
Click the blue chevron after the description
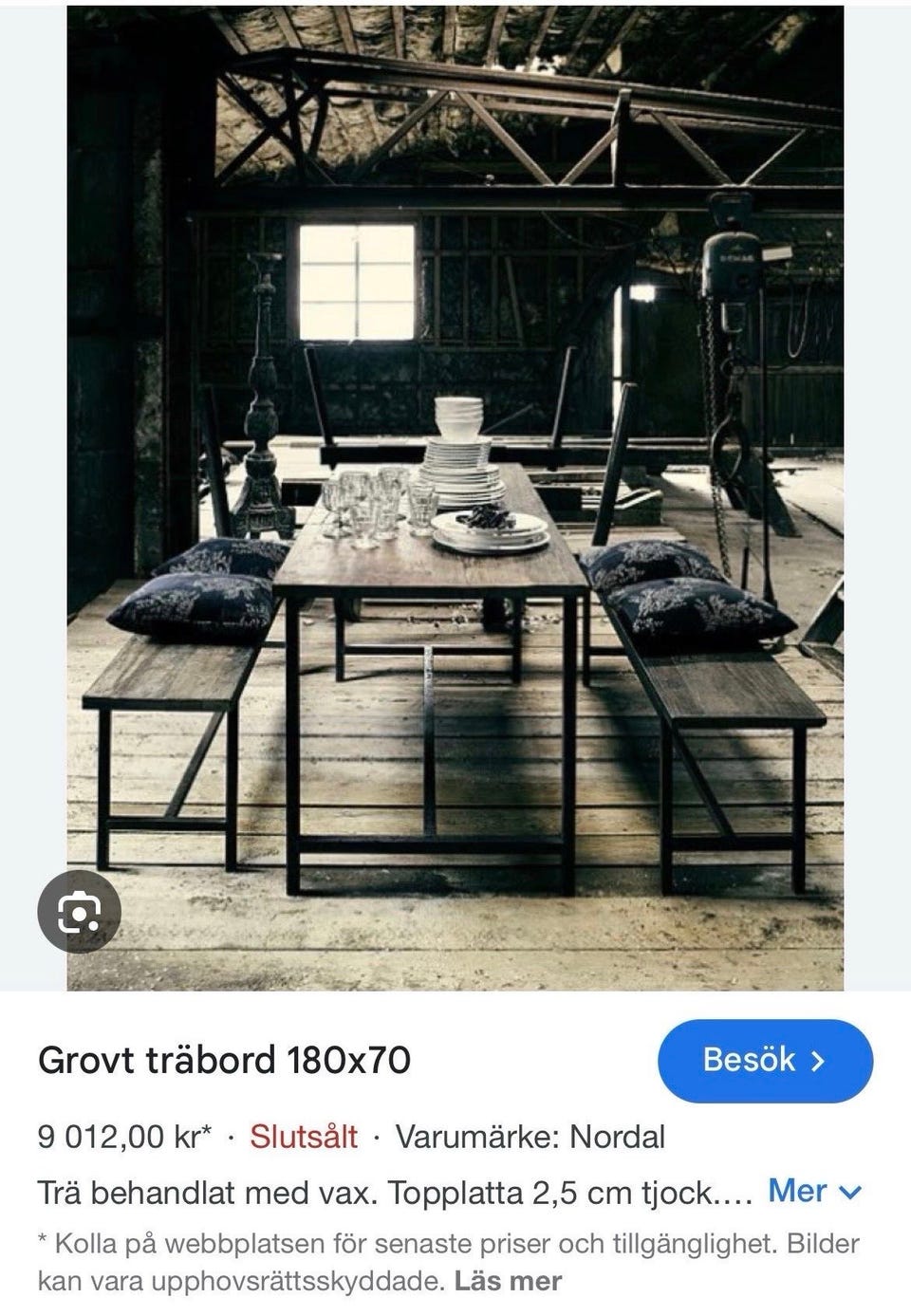[x=849, y=1193]
